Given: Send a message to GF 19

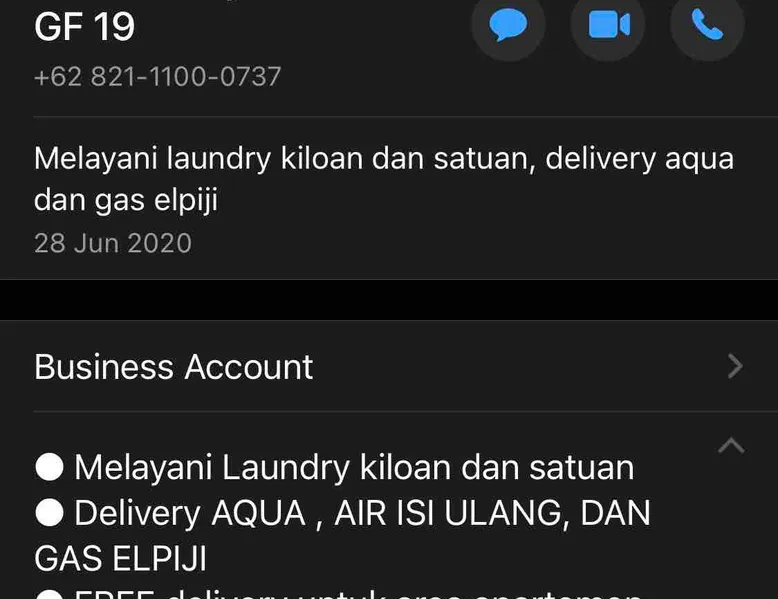Looking at the screenshot, I should (x=508, y=24).
